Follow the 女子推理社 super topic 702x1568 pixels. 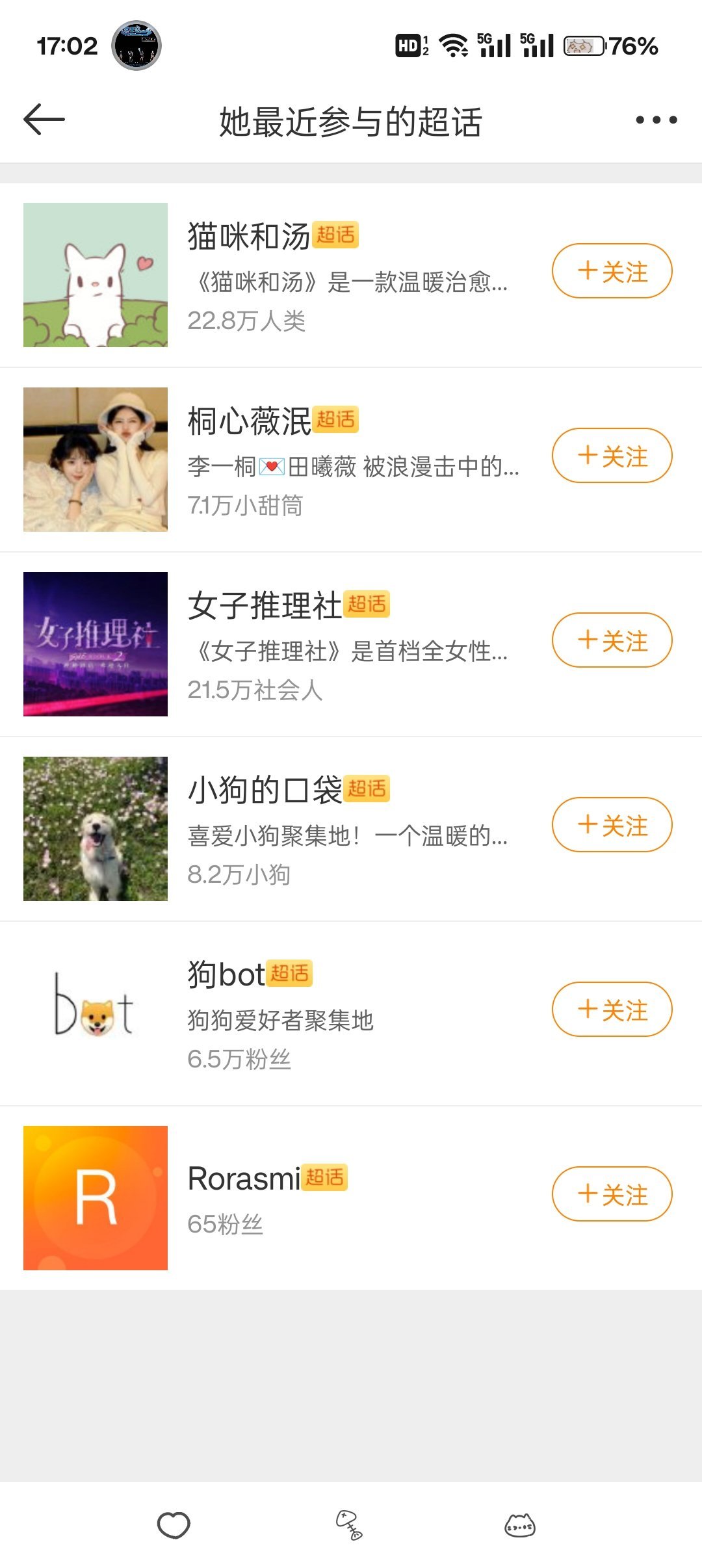click(x=612, y=640)
